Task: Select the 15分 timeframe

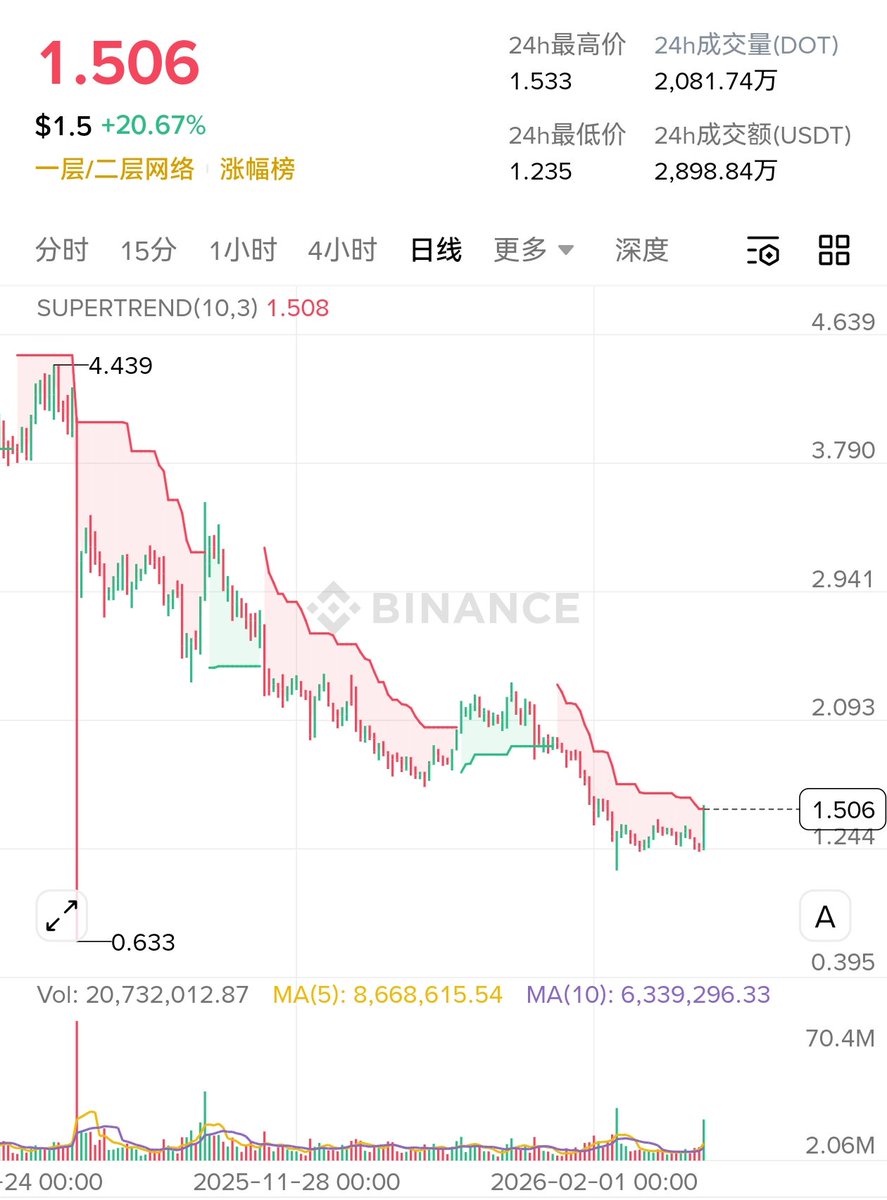Action: click(148, 250)
